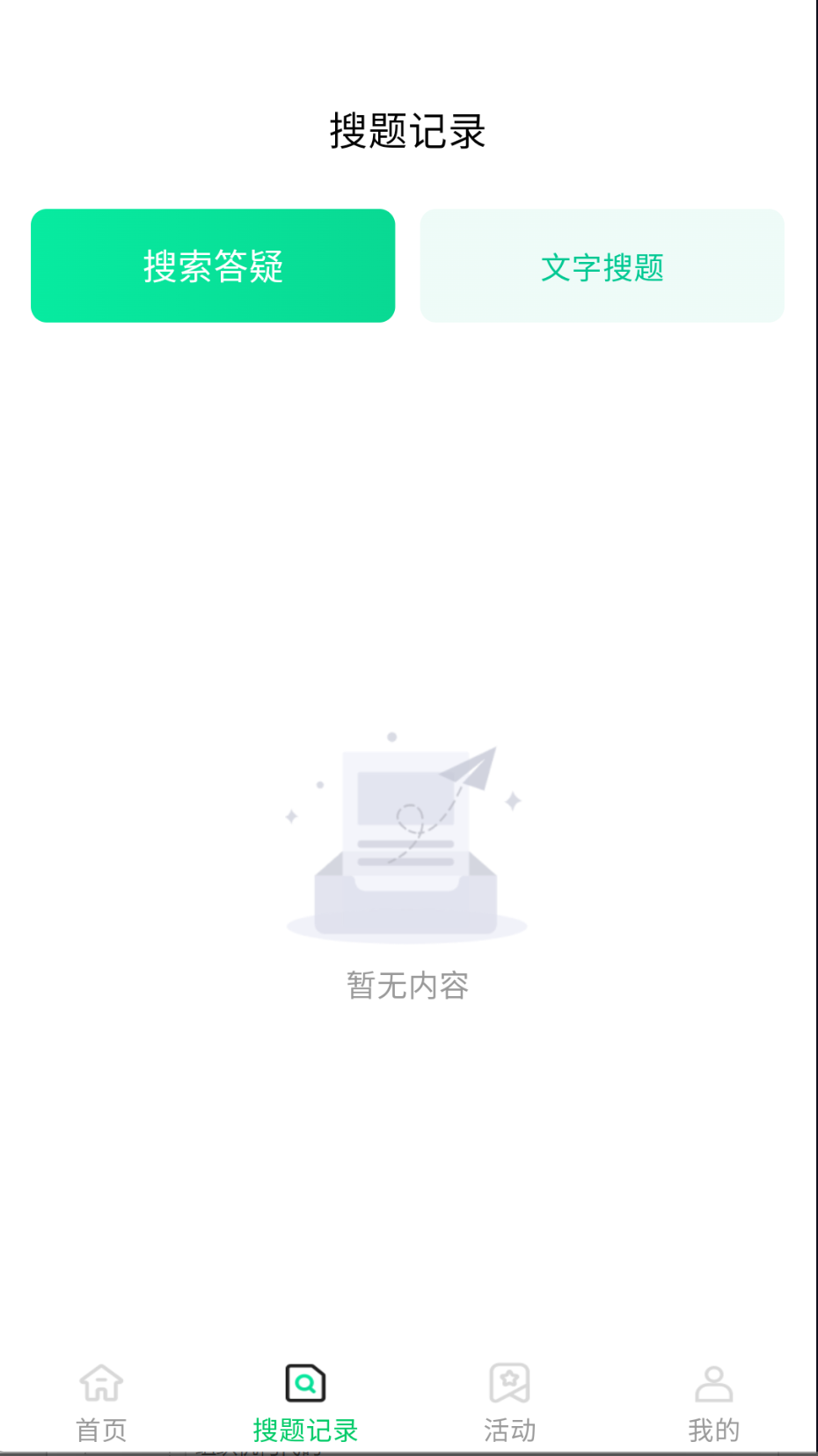The height and width of the screenshot is (1456, 818).
Task: Tap the 首页 home icon in bottom navigation
Action: (100, 1382)
